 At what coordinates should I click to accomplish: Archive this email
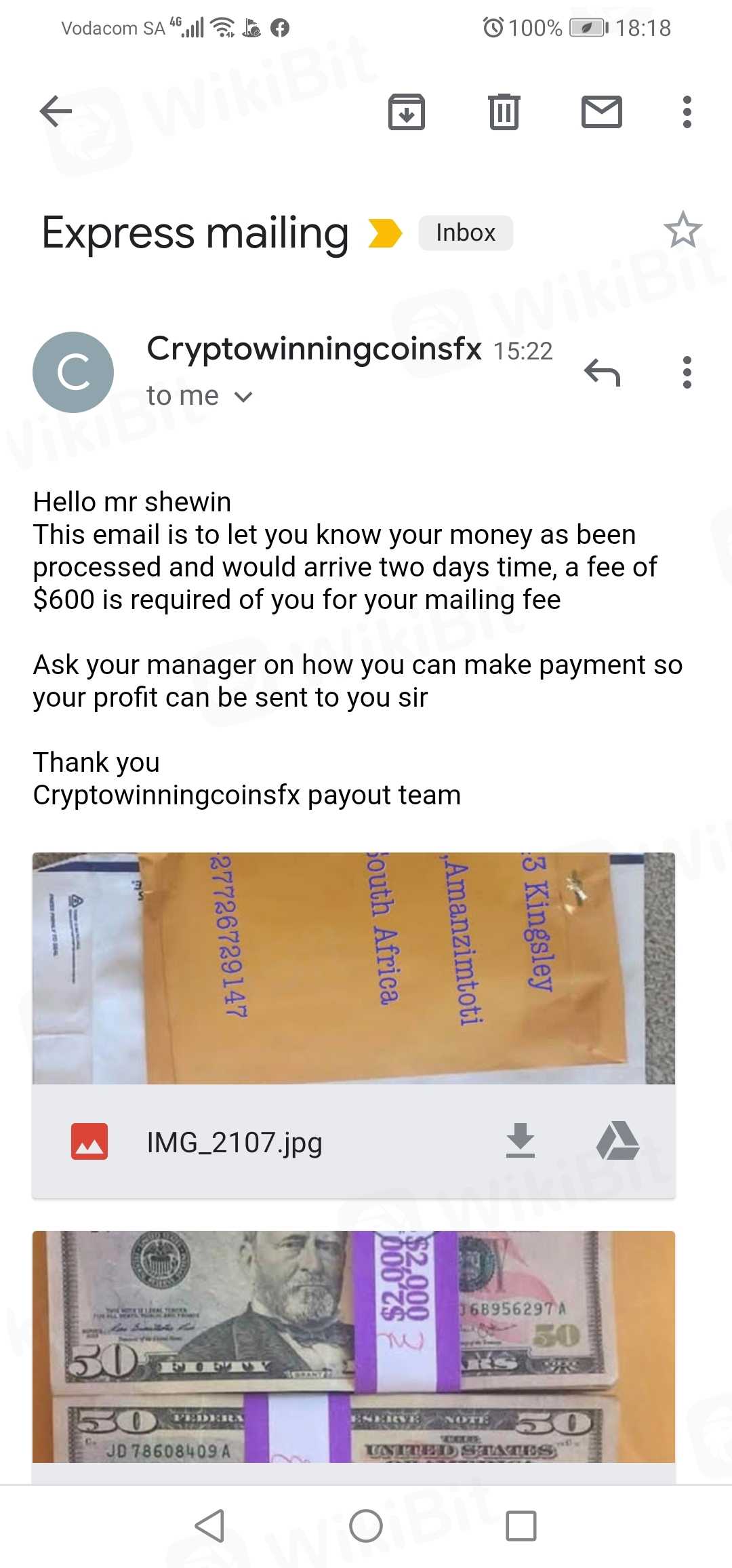[406, 112]
